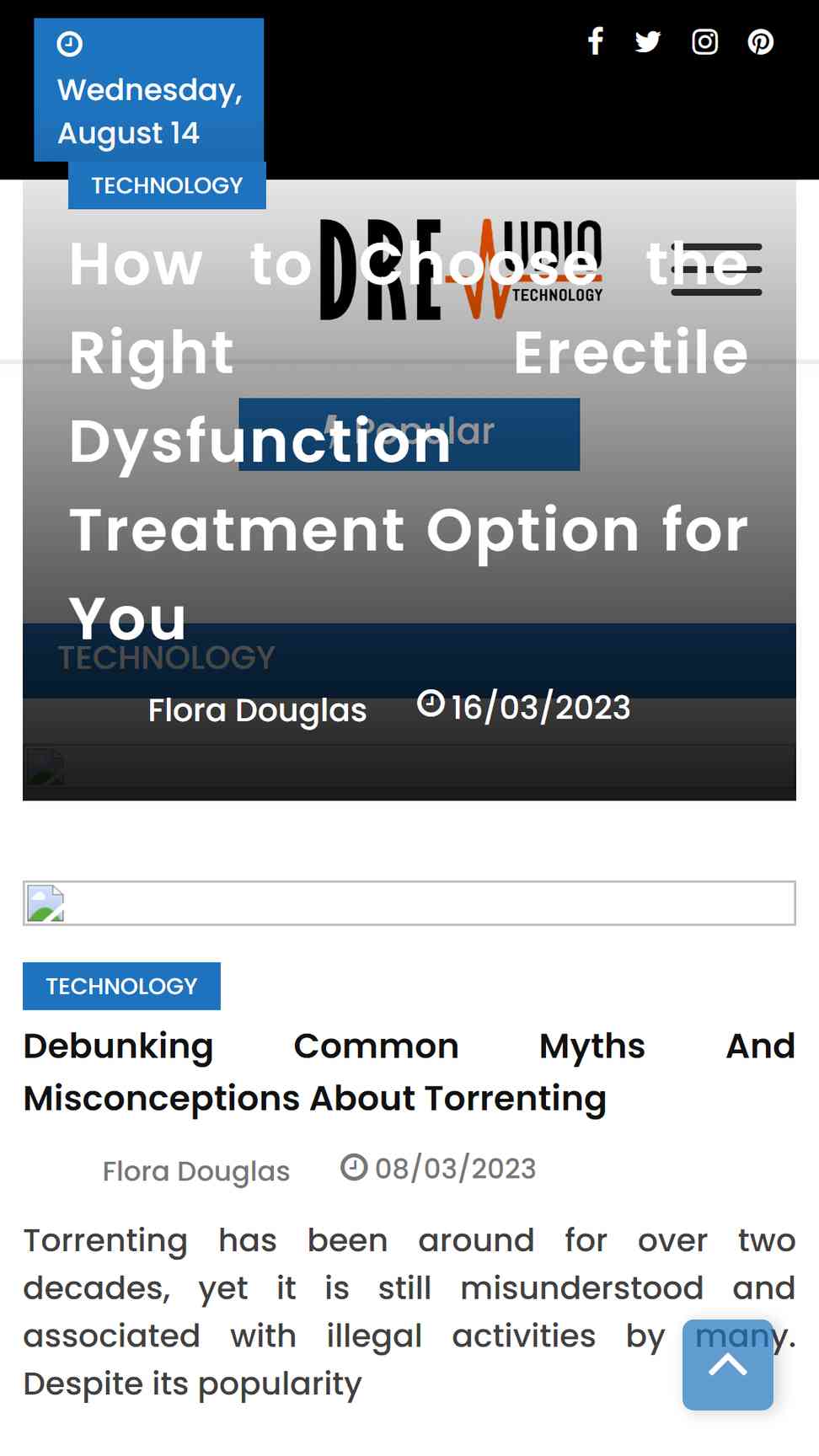Tap author Flora Douglas dated 16/03/2023
The width and height of the screenshot is (819, 1456).
(257, 709)
